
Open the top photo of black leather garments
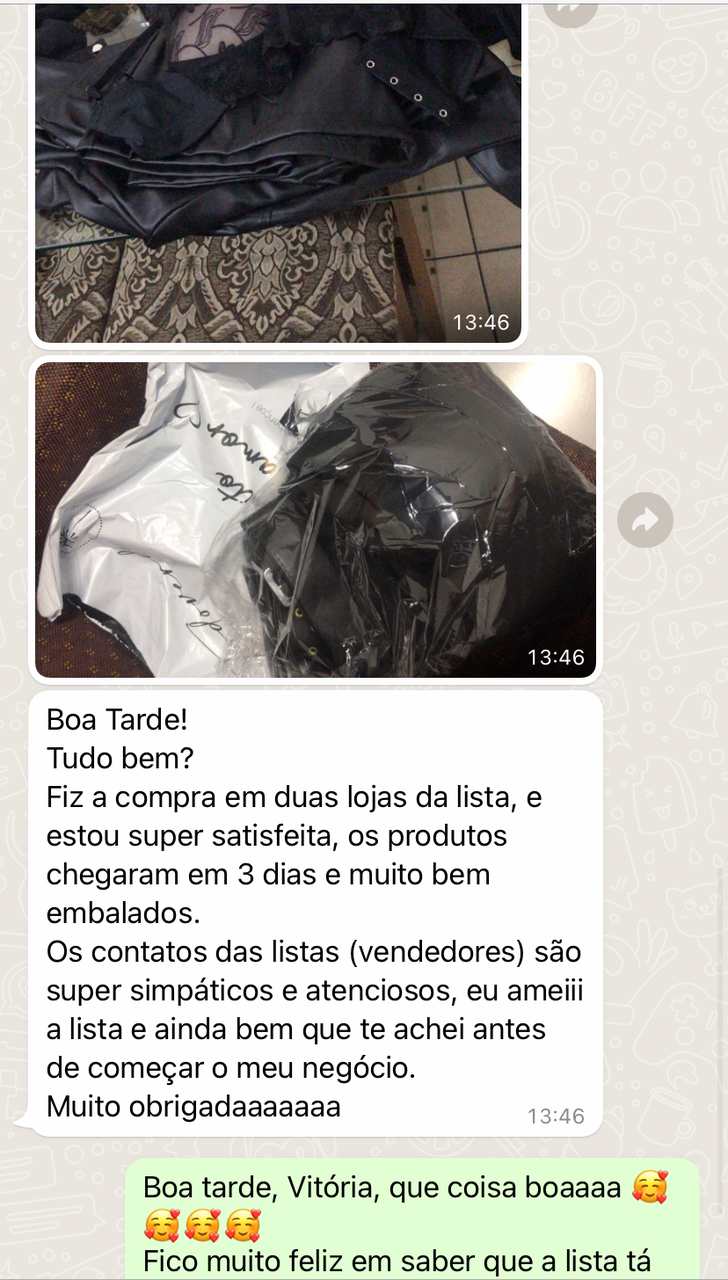pyautogui.click(x=278, y=170)
